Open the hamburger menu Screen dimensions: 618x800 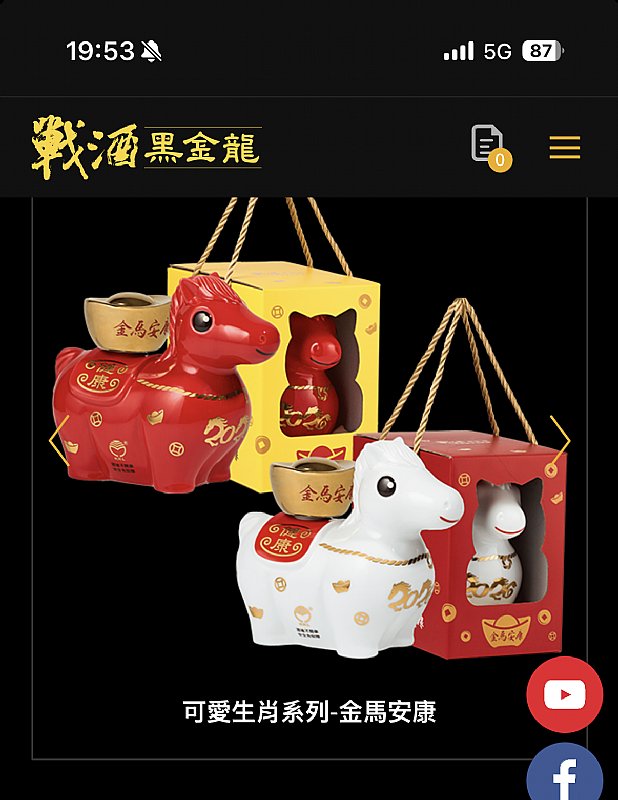(x=564, y=147)
